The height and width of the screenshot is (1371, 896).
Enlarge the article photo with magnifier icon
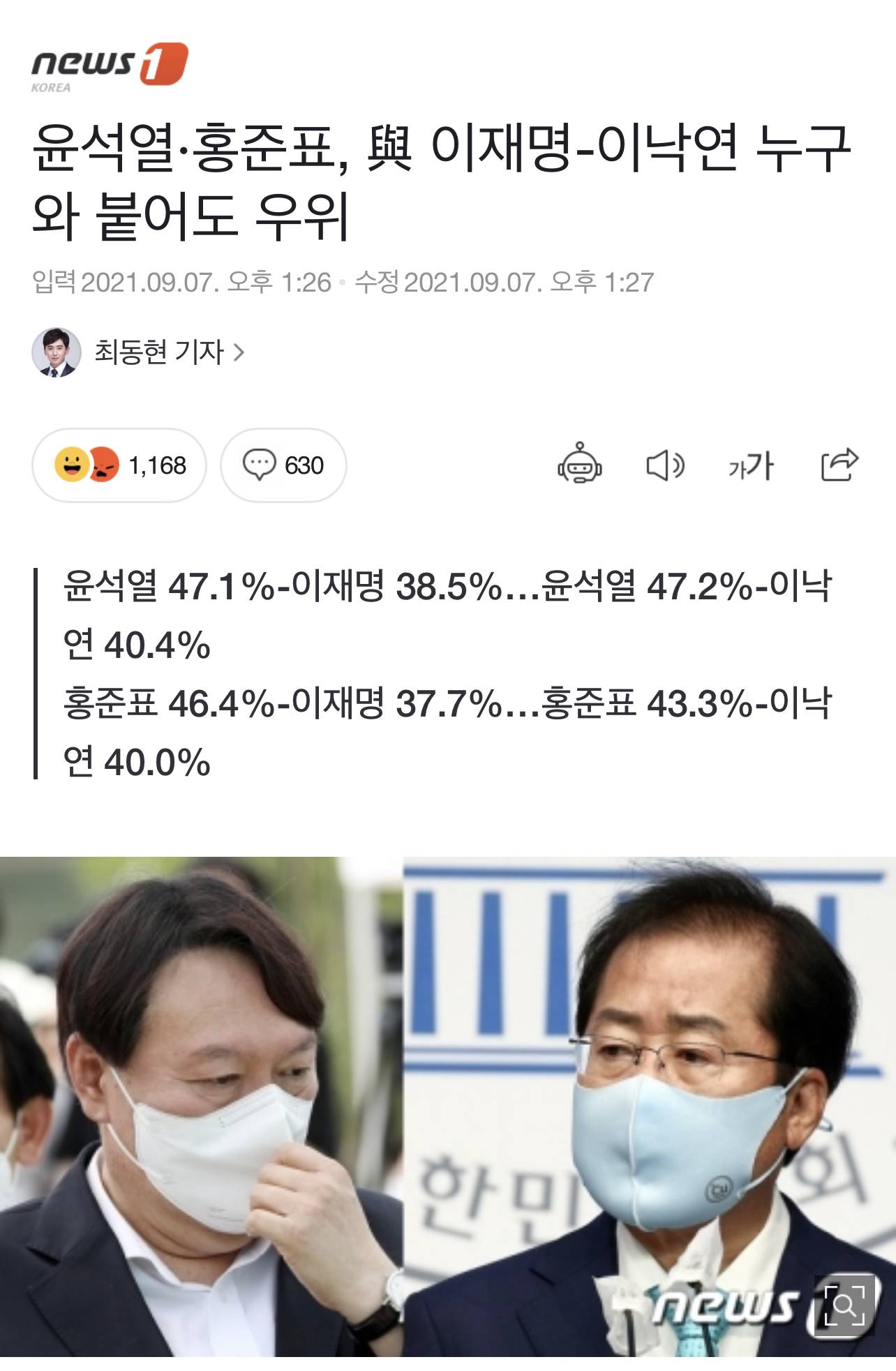tap(844, 1303)
